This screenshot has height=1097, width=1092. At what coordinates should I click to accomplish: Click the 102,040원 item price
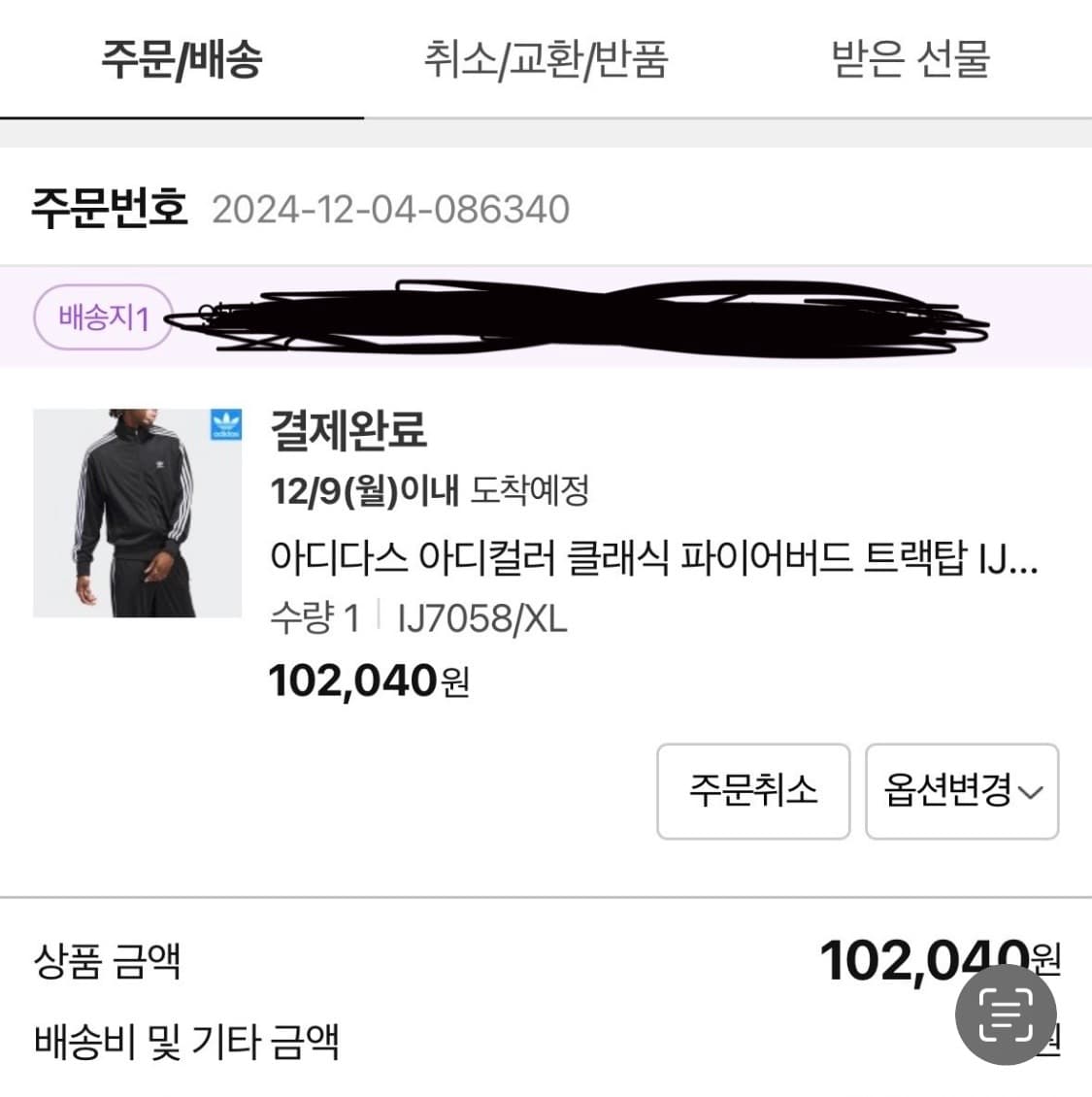369,680
